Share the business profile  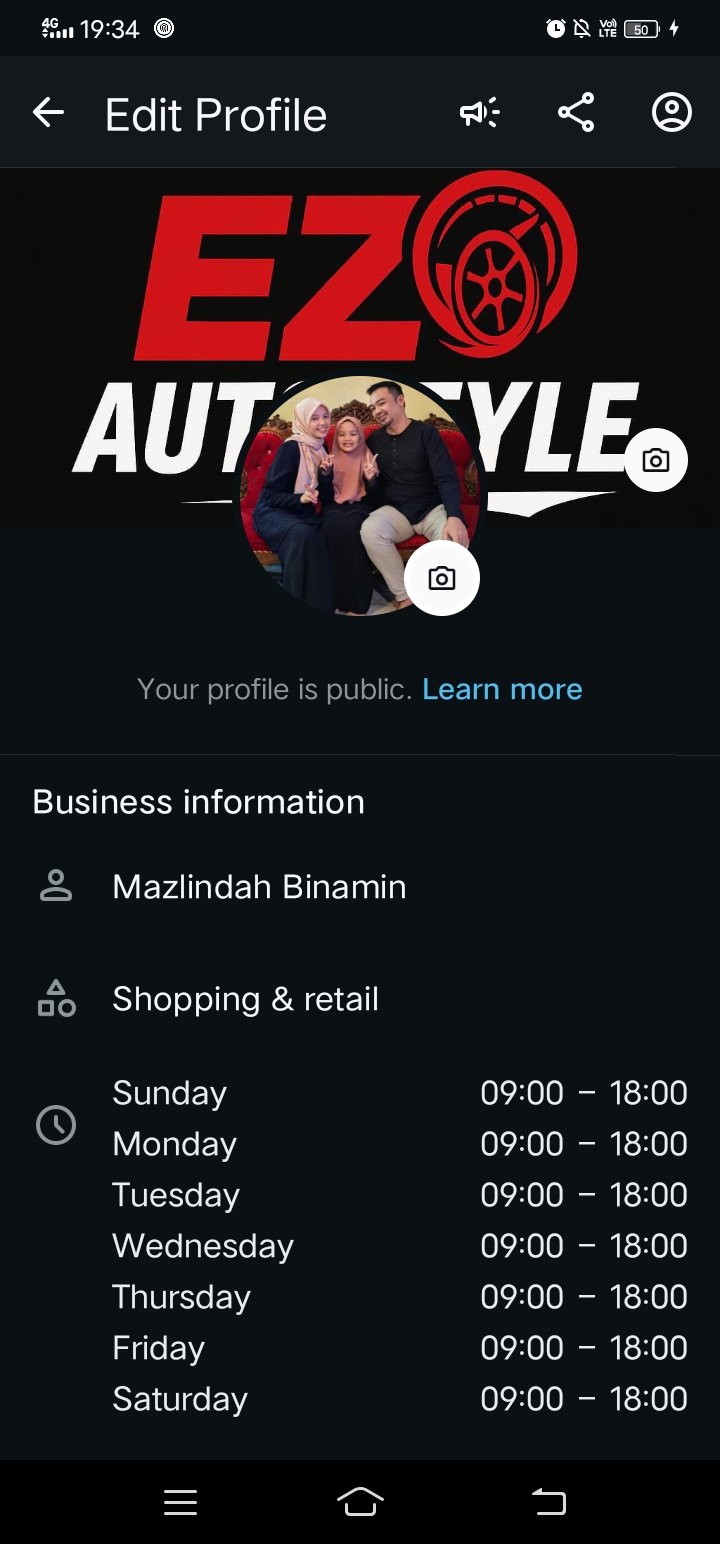click(576, 113)
